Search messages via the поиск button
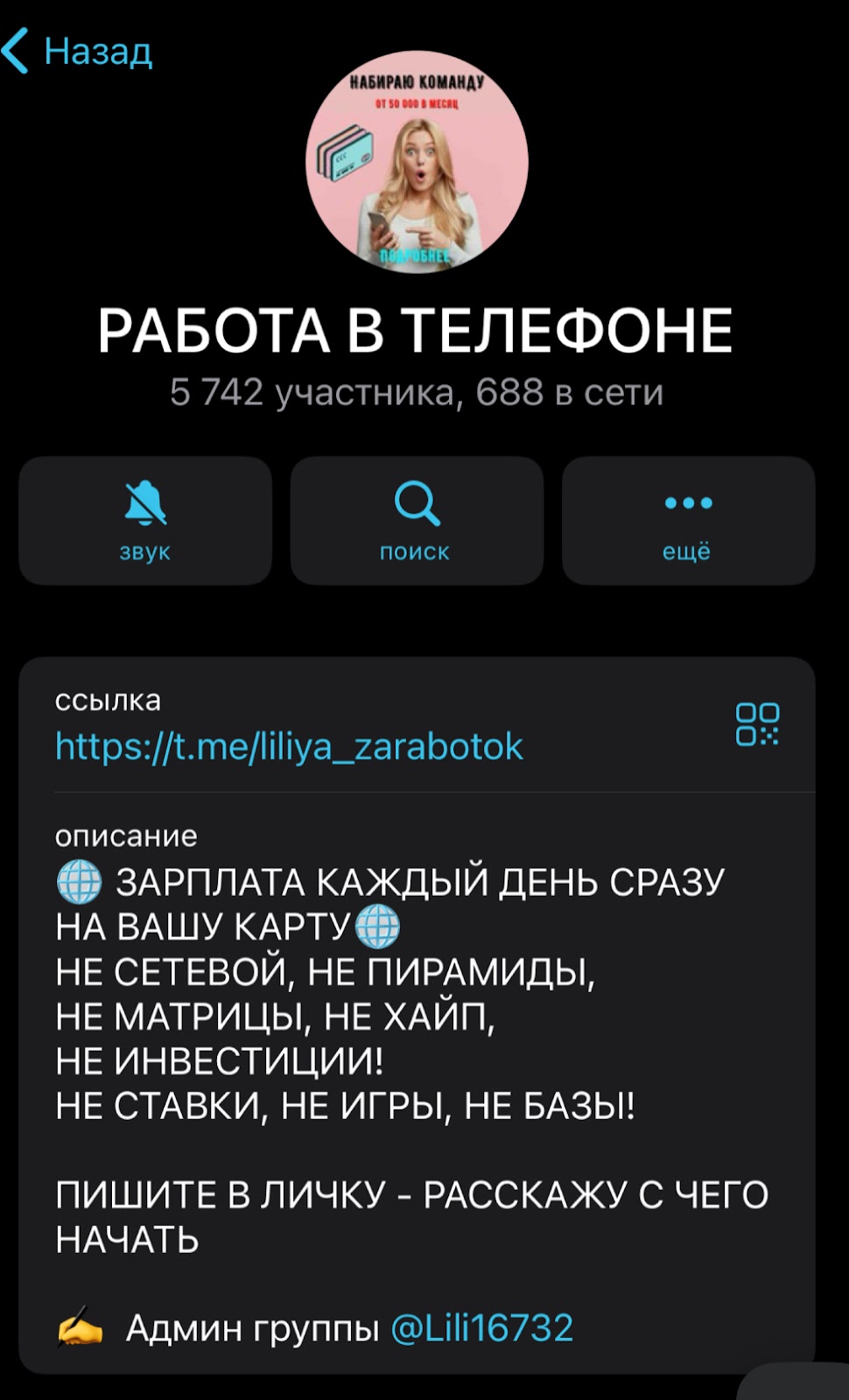 point(417,521)
